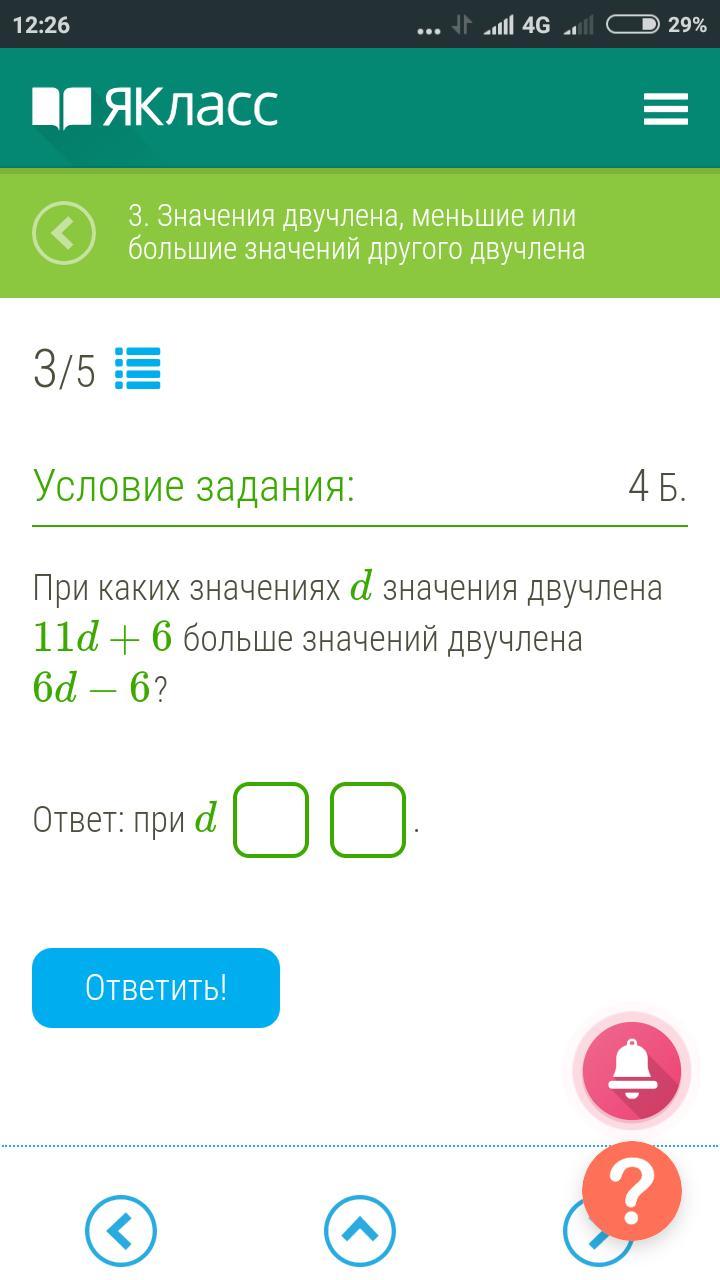Tap the second answer box

tap(368, 820)
